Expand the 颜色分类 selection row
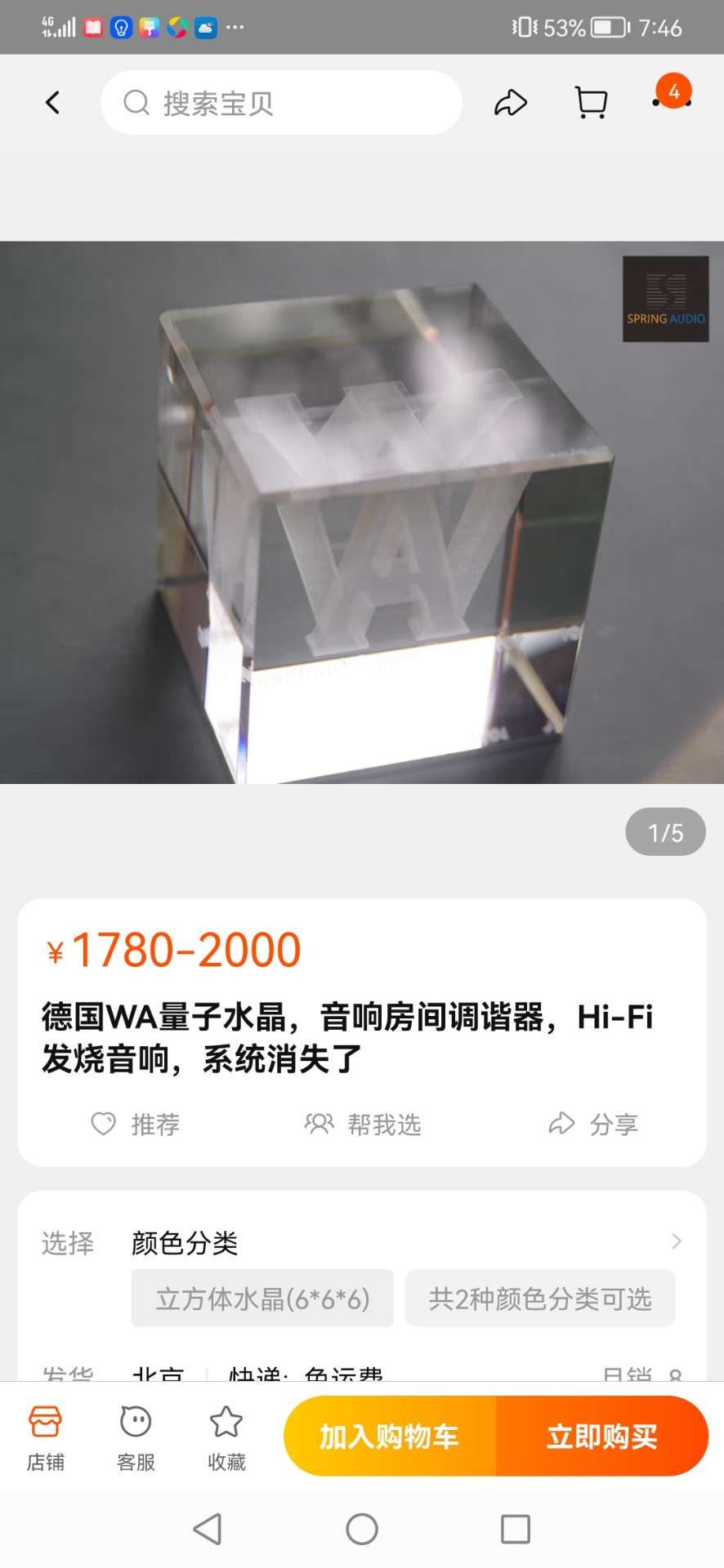 pos(676,1242)
